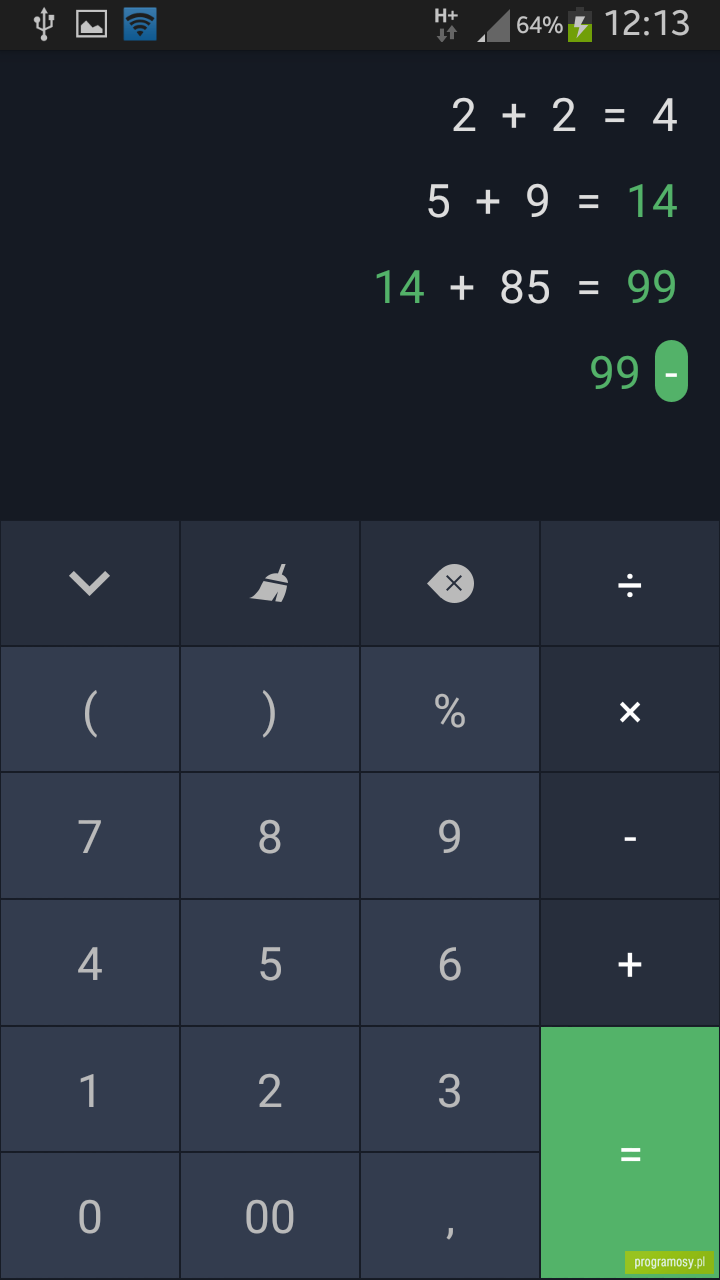Enter the digit 9
This screenshot has height=1280, width=720.
click(450, 836)
